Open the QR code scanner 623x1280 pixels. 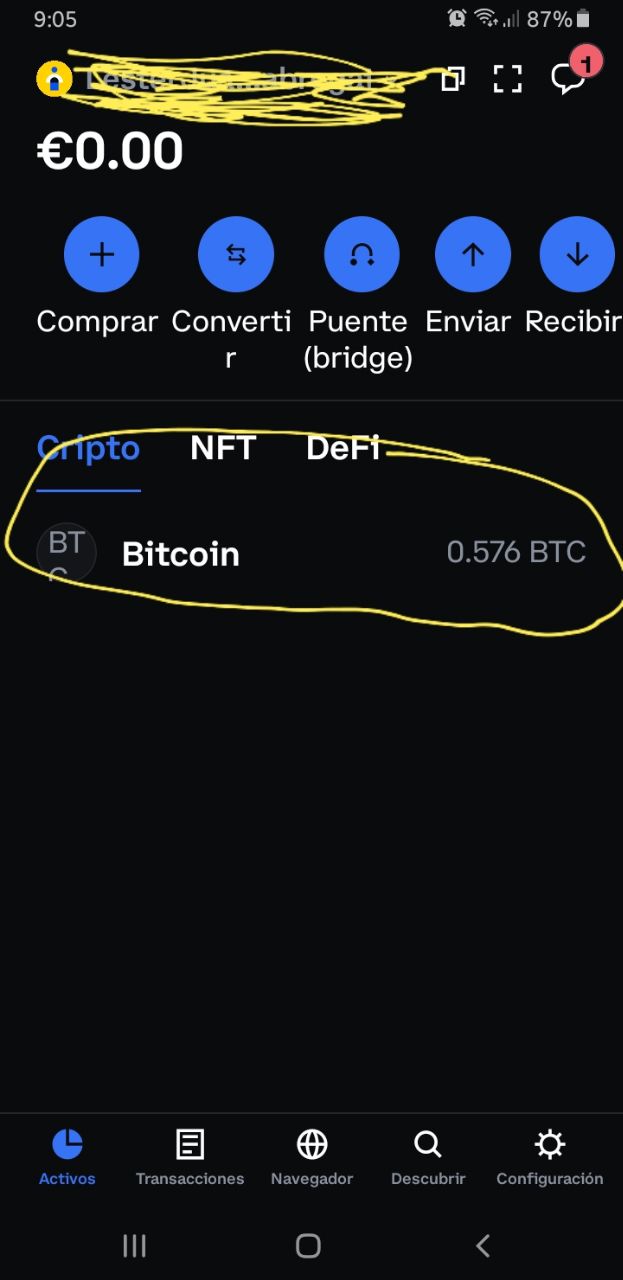(x=508, y=79)
